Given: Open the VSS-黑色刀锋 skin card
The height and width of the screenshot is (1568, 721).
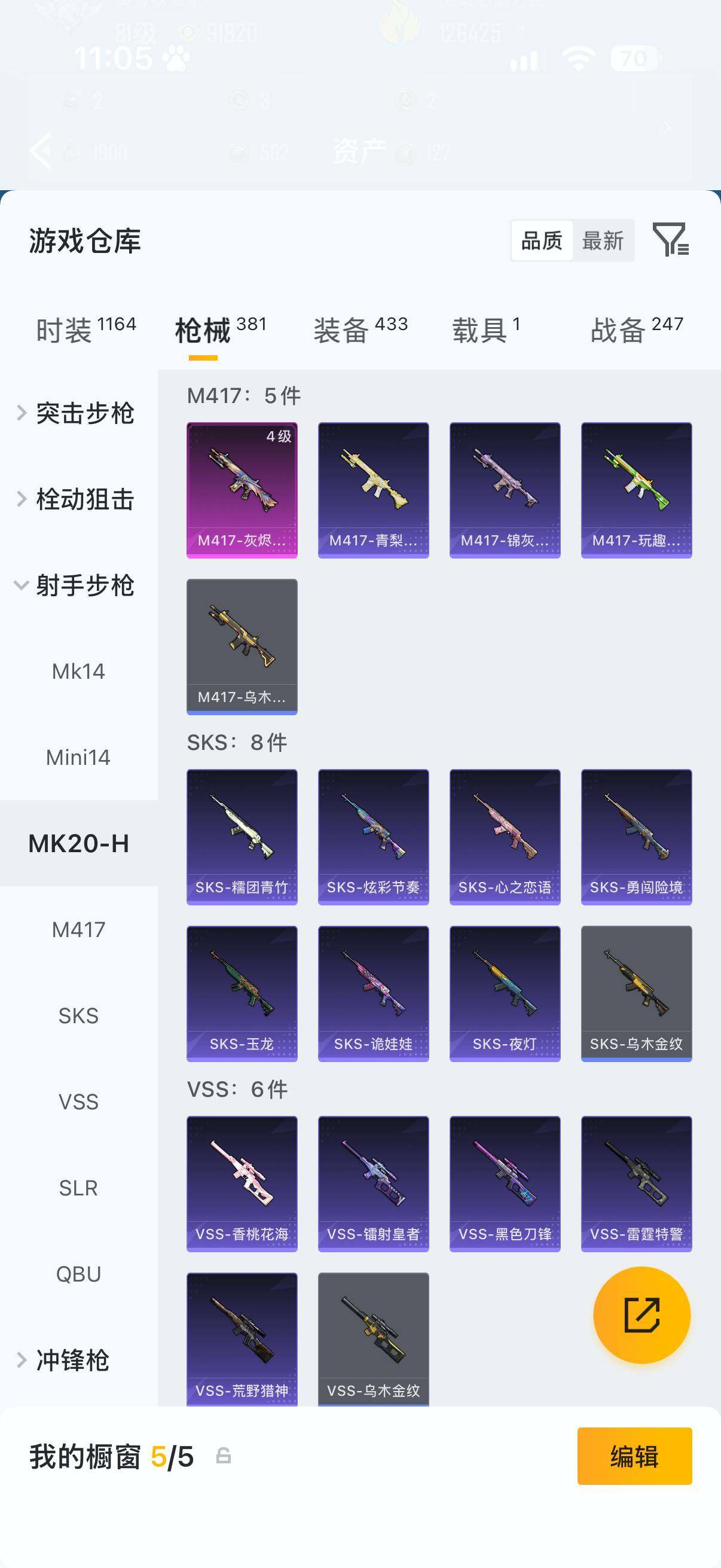Looking at the screenshot, I should tap(505, 1184).
